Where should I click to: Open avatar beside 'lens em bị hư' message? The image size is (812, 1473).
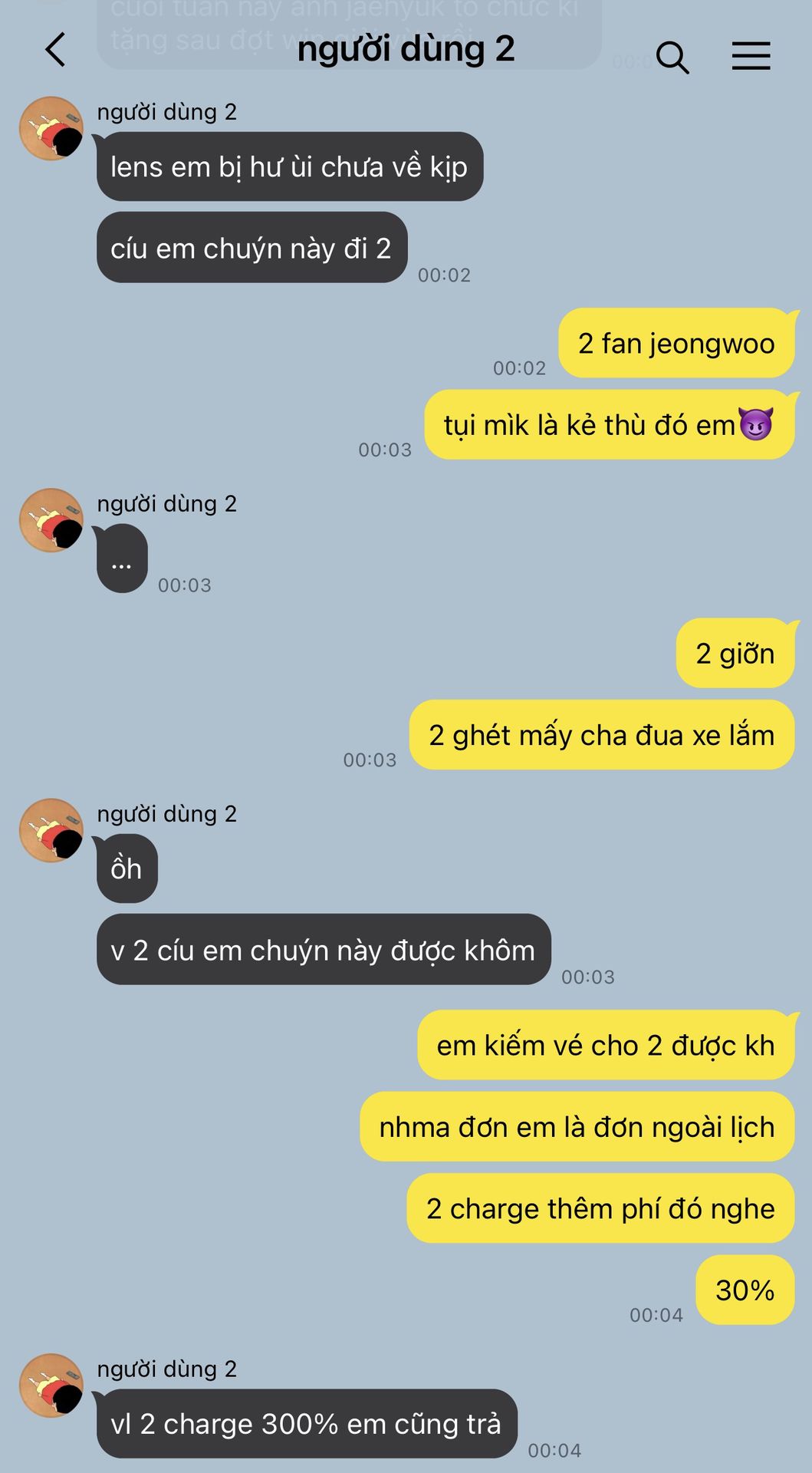pyautogui.click(x=51, y=128)
